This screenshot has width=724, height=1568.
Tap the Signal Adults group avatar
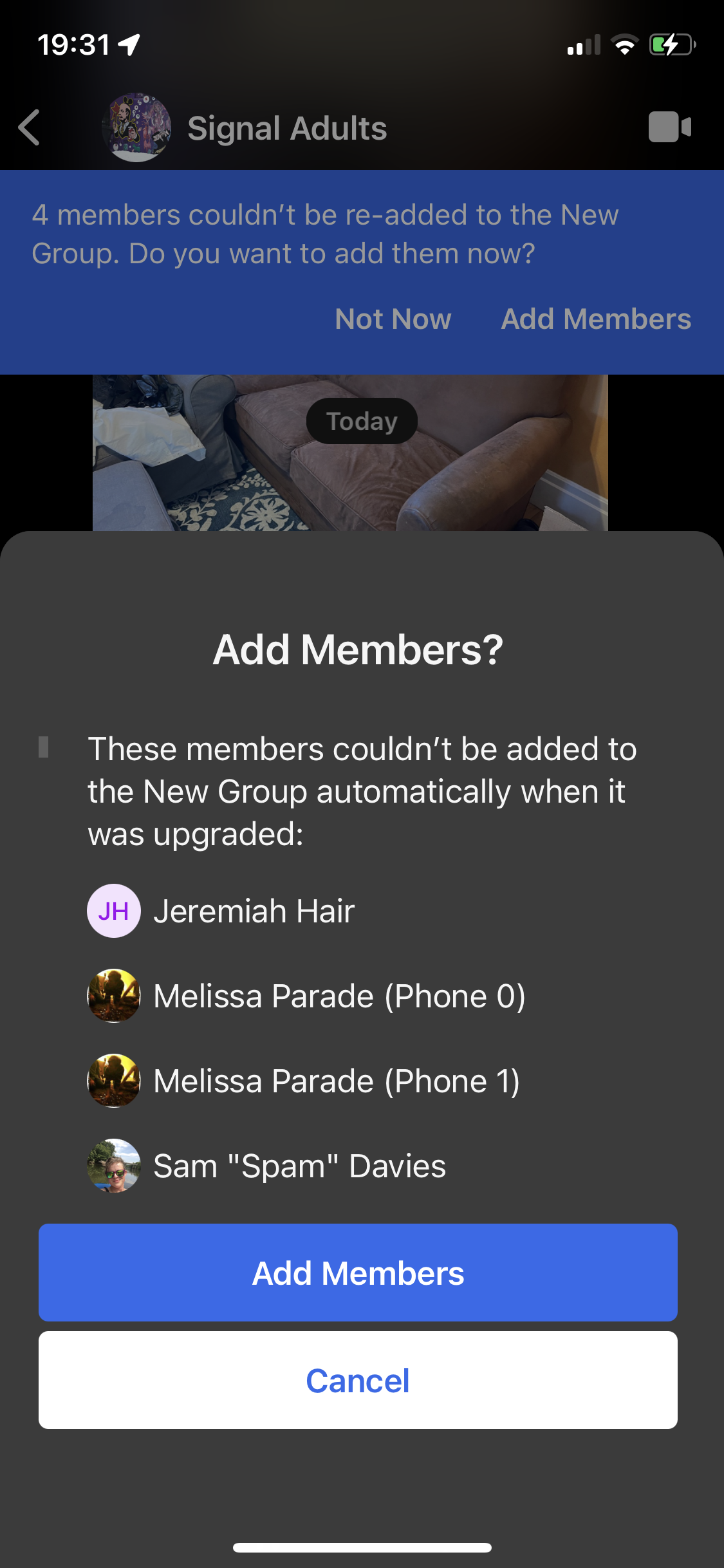coord(136,127)
